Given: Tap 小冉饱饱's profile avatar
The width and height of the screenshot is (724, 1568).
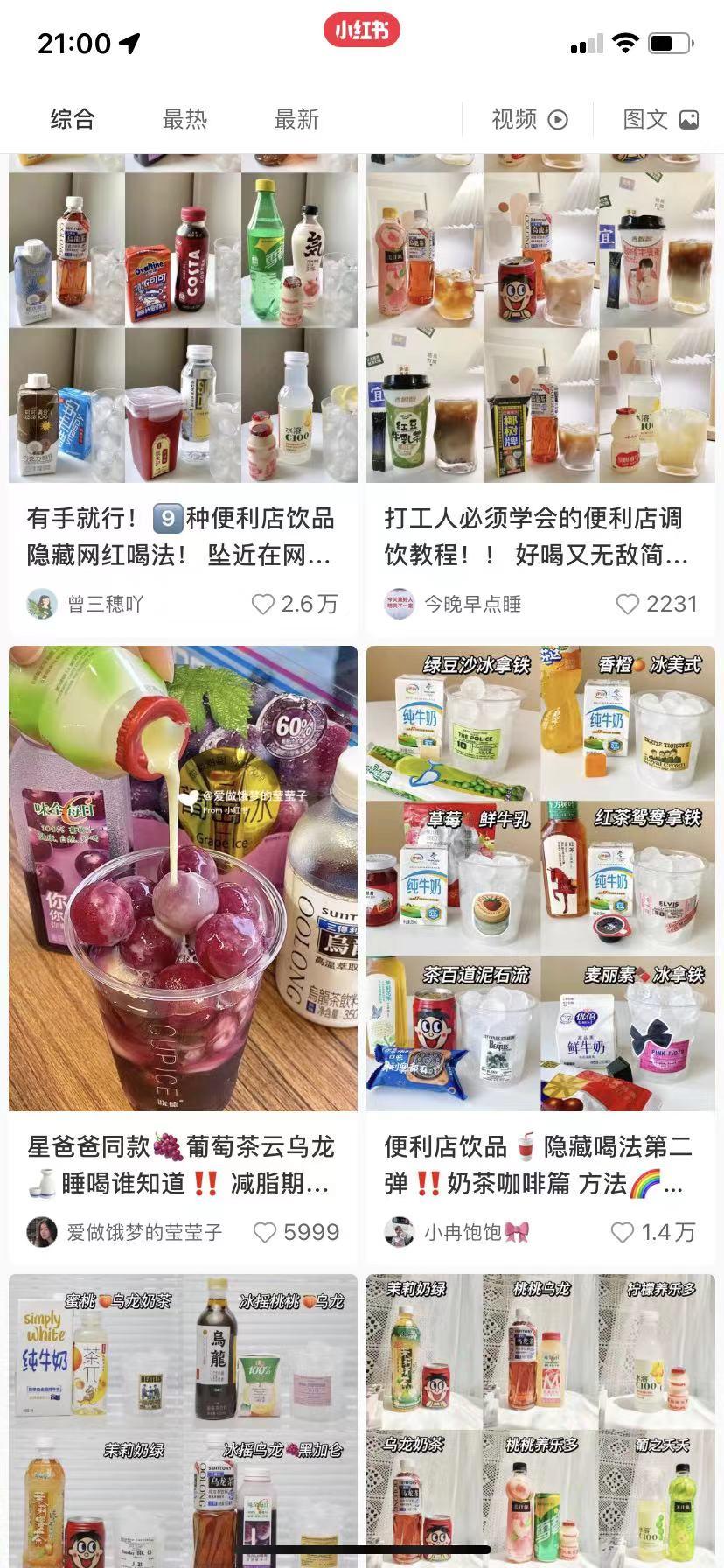Looking at the screenshot, I should click(400, 1233).
